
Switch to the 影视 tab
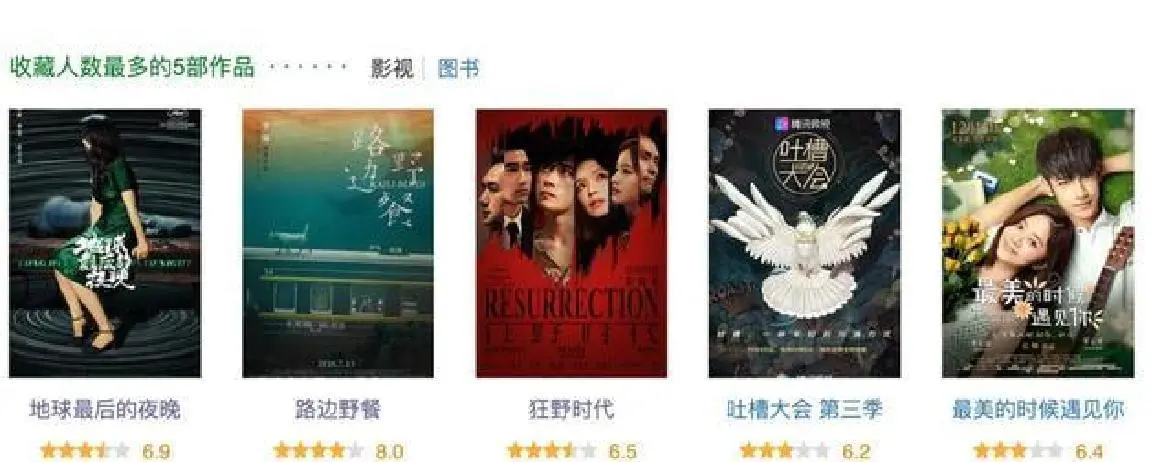391,69
